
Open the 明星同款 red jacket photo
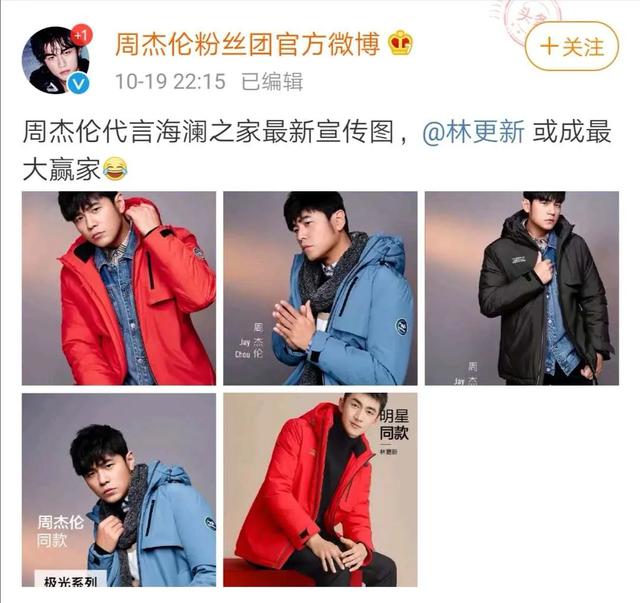coord(320,489)
